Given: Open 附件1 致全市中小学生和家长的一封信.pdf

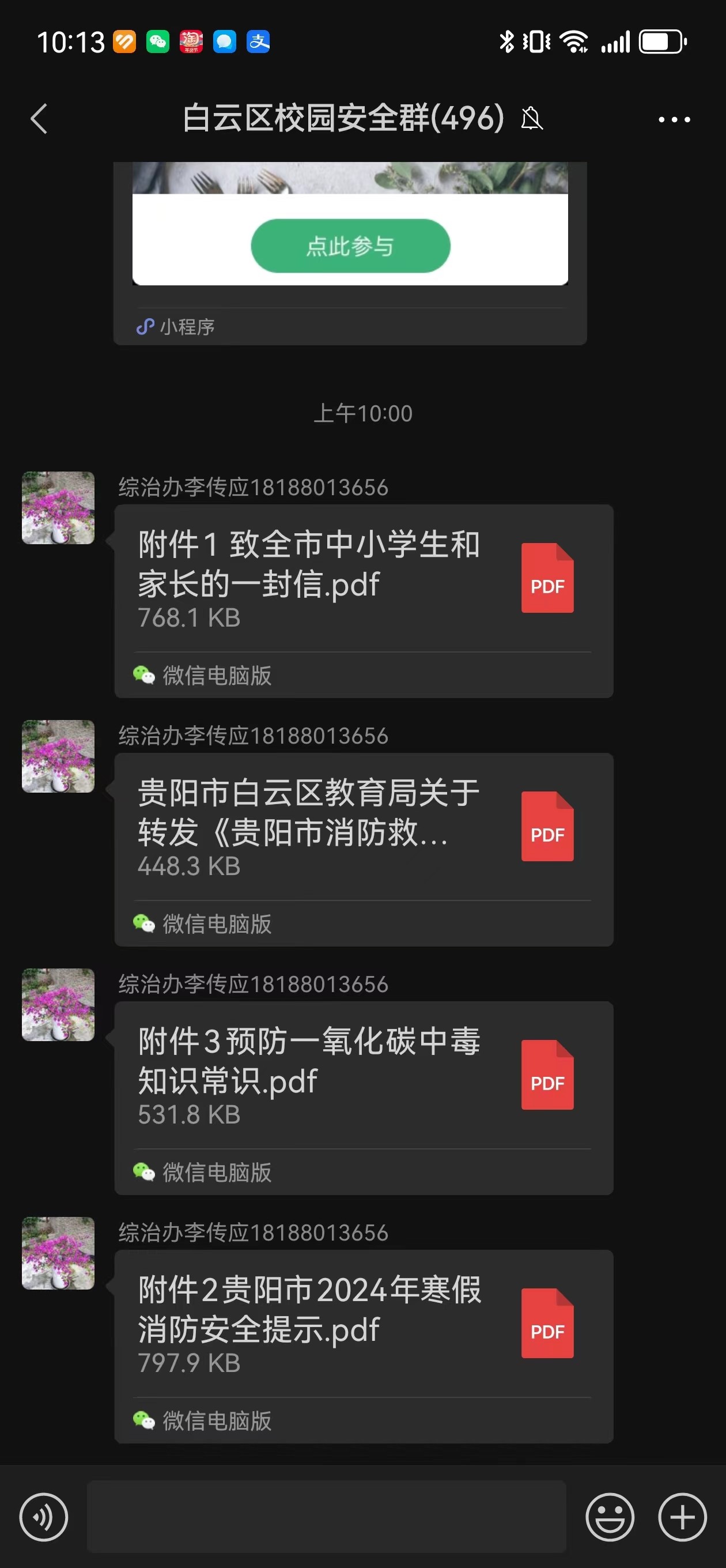Looking at the screenshot, I should 364,601.
